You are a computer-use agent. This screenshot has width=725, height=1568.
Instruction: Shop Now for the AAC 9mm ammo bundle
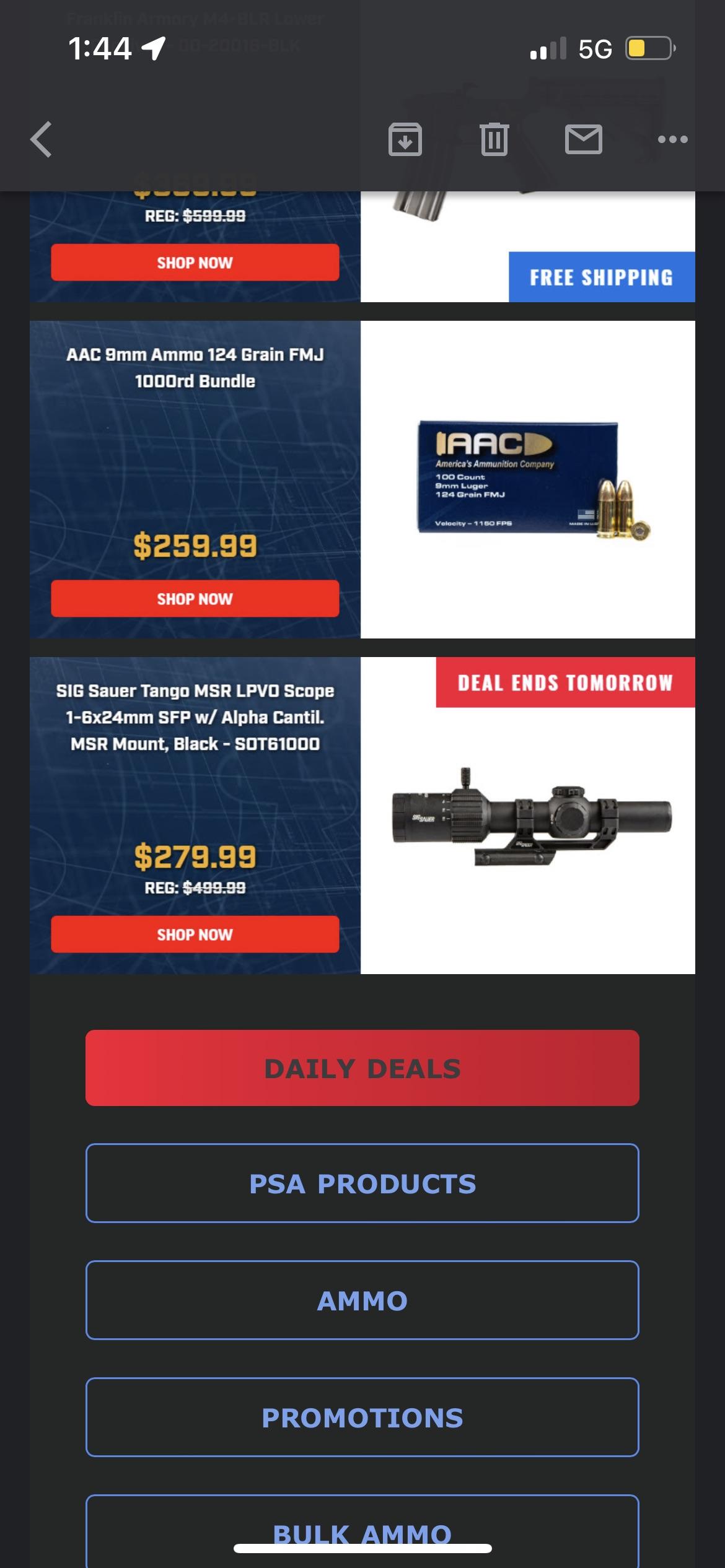tap(195, 598)
